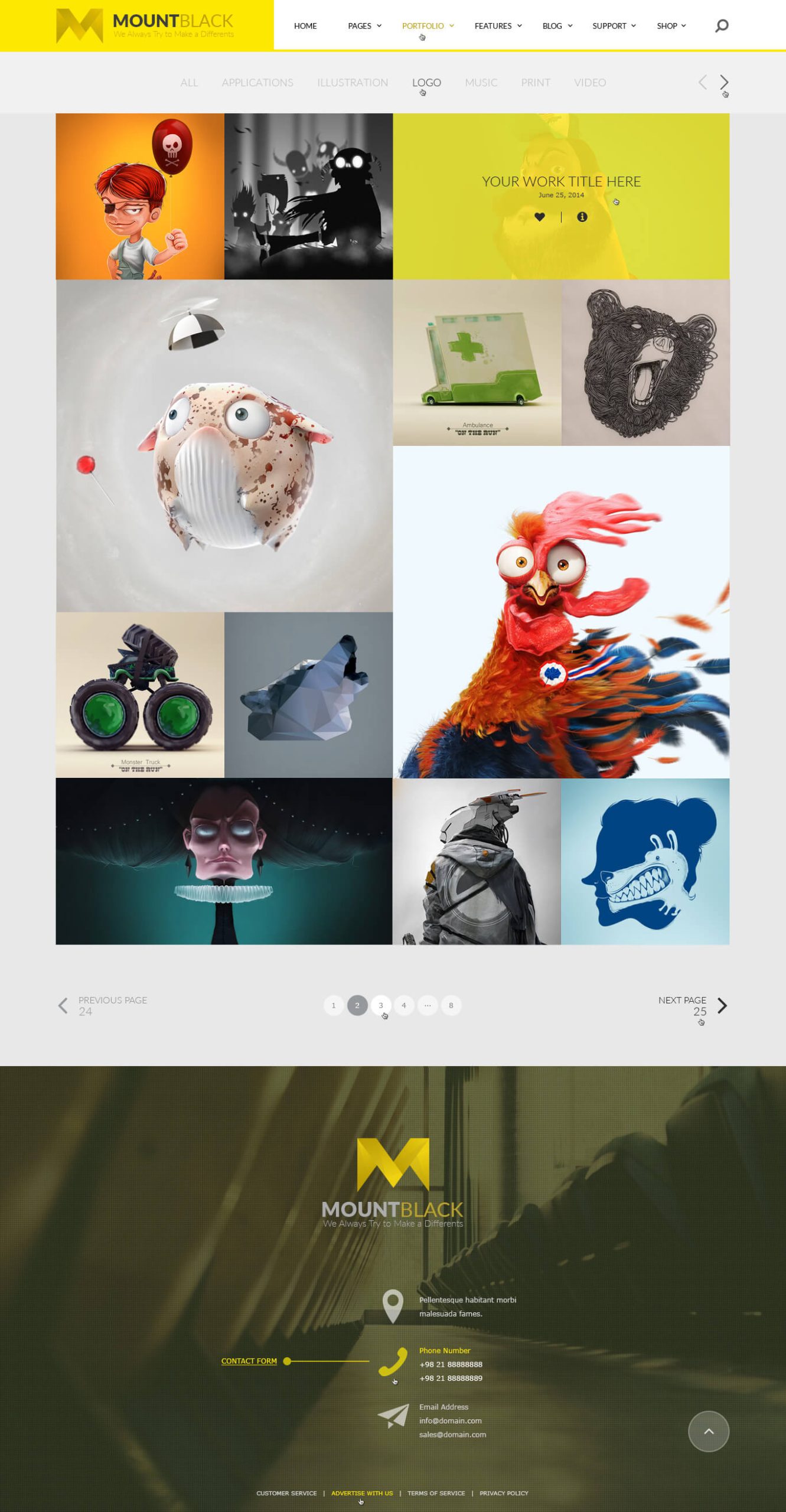Viewport: 786px width, 1512px height.
Task: Open the green ambulance artwork tile
Action: click(x=477, y=363)
